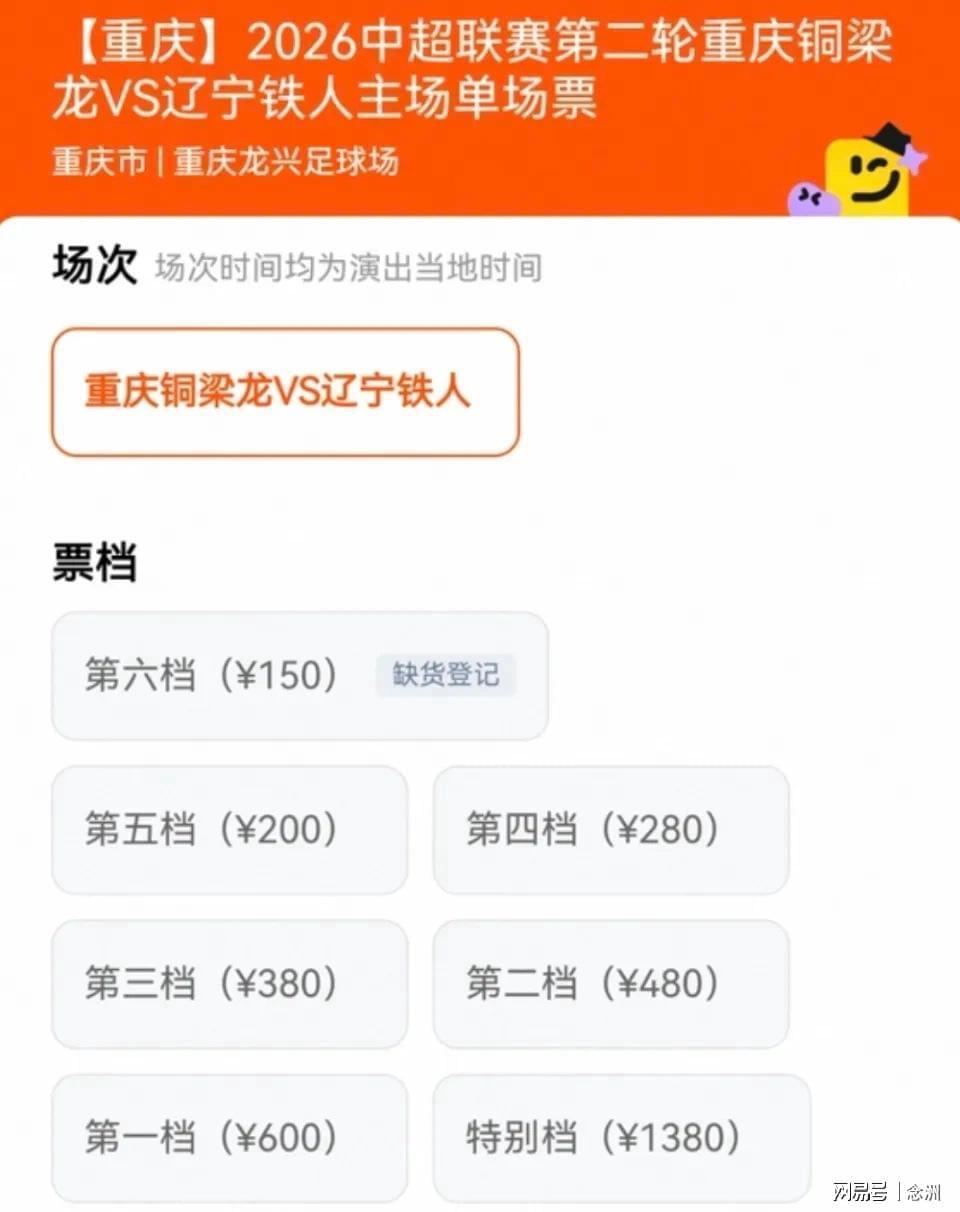Click the city label 重庆市
Viewport: 960px width, 1212px height.
tap(95, 161)
